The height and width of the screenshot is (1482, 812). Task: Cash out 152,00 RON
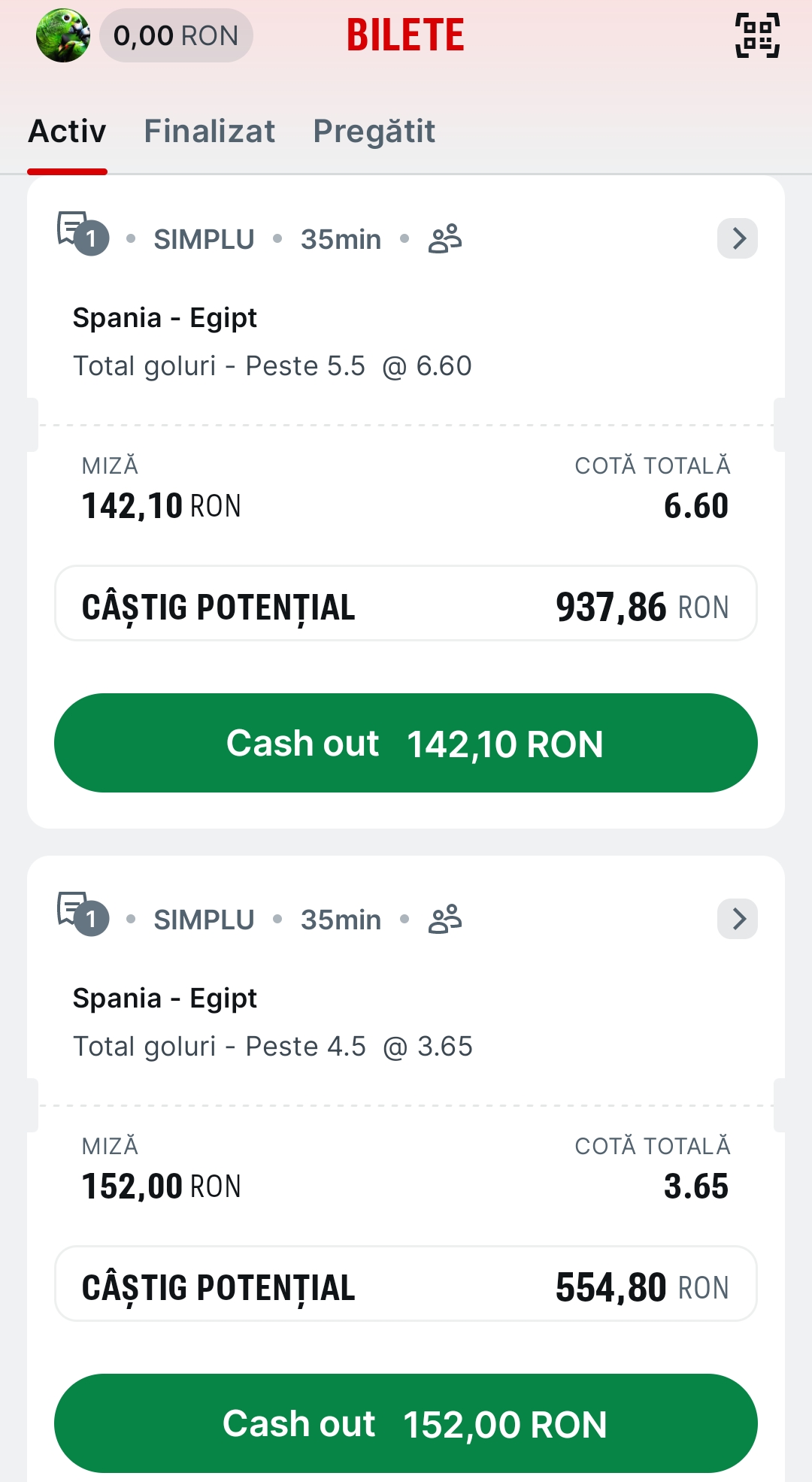point(406,1423)
